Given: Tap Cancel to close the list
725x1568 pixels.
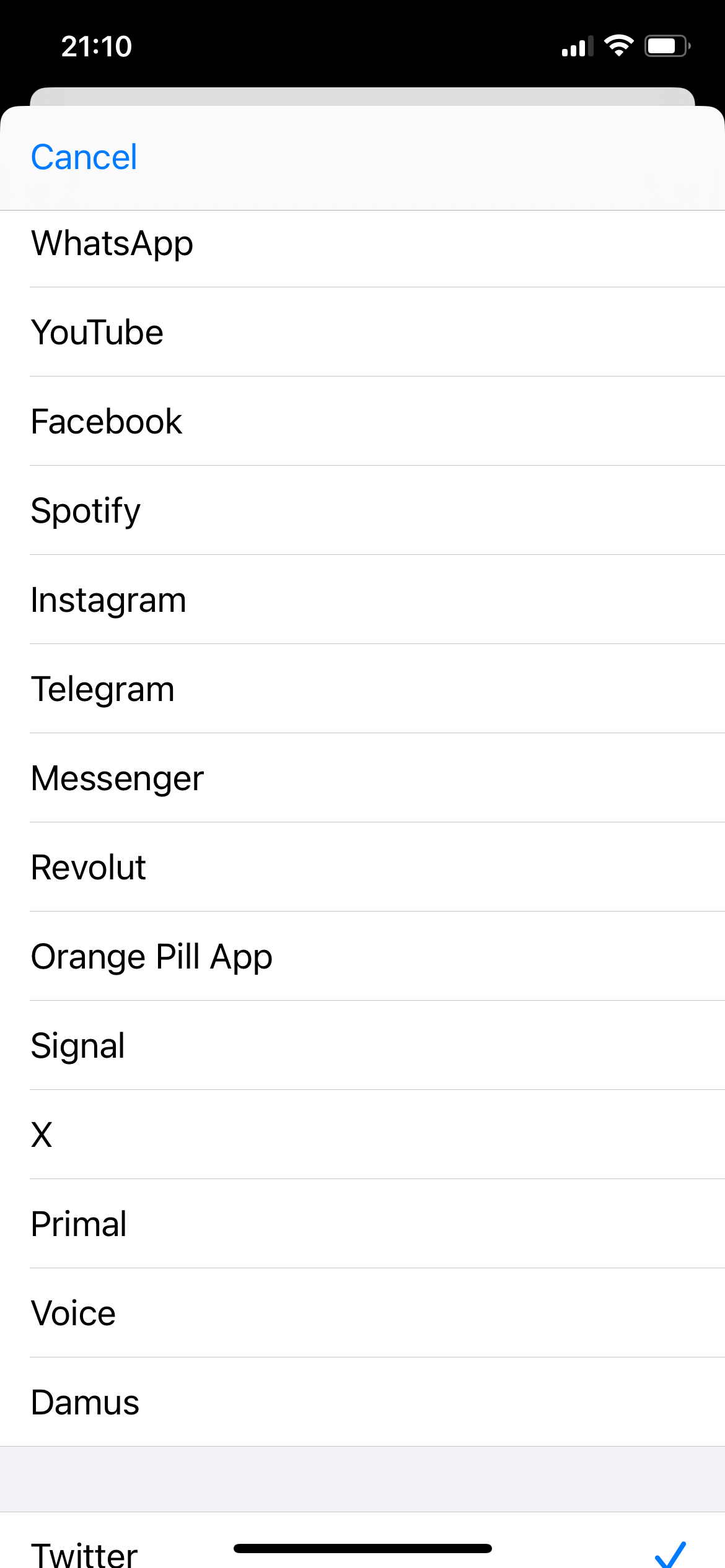Looking at the screenshot, I should pyautogui.click(x=84, y=157).
